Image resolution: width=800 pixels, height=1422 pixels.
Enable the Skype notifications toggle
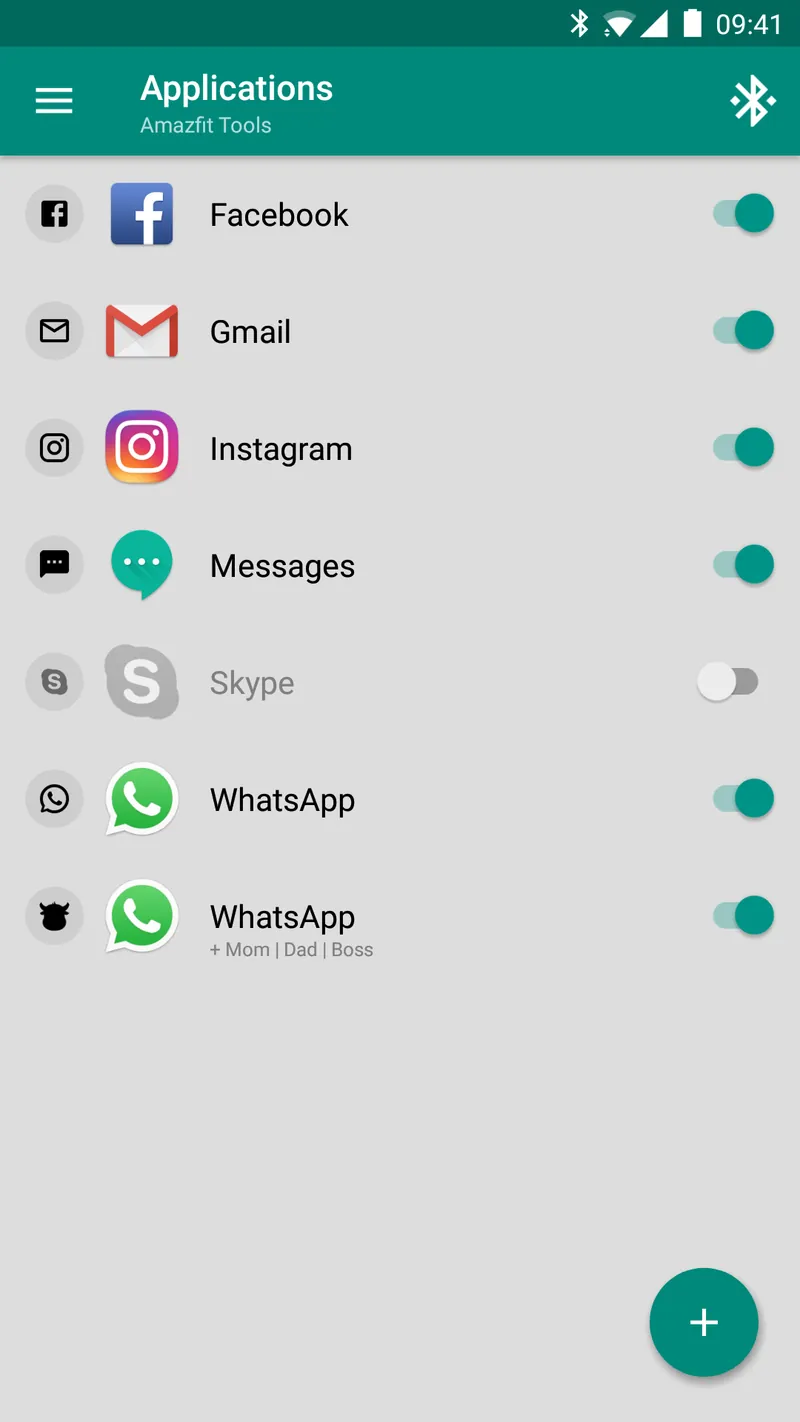(729, 681)
